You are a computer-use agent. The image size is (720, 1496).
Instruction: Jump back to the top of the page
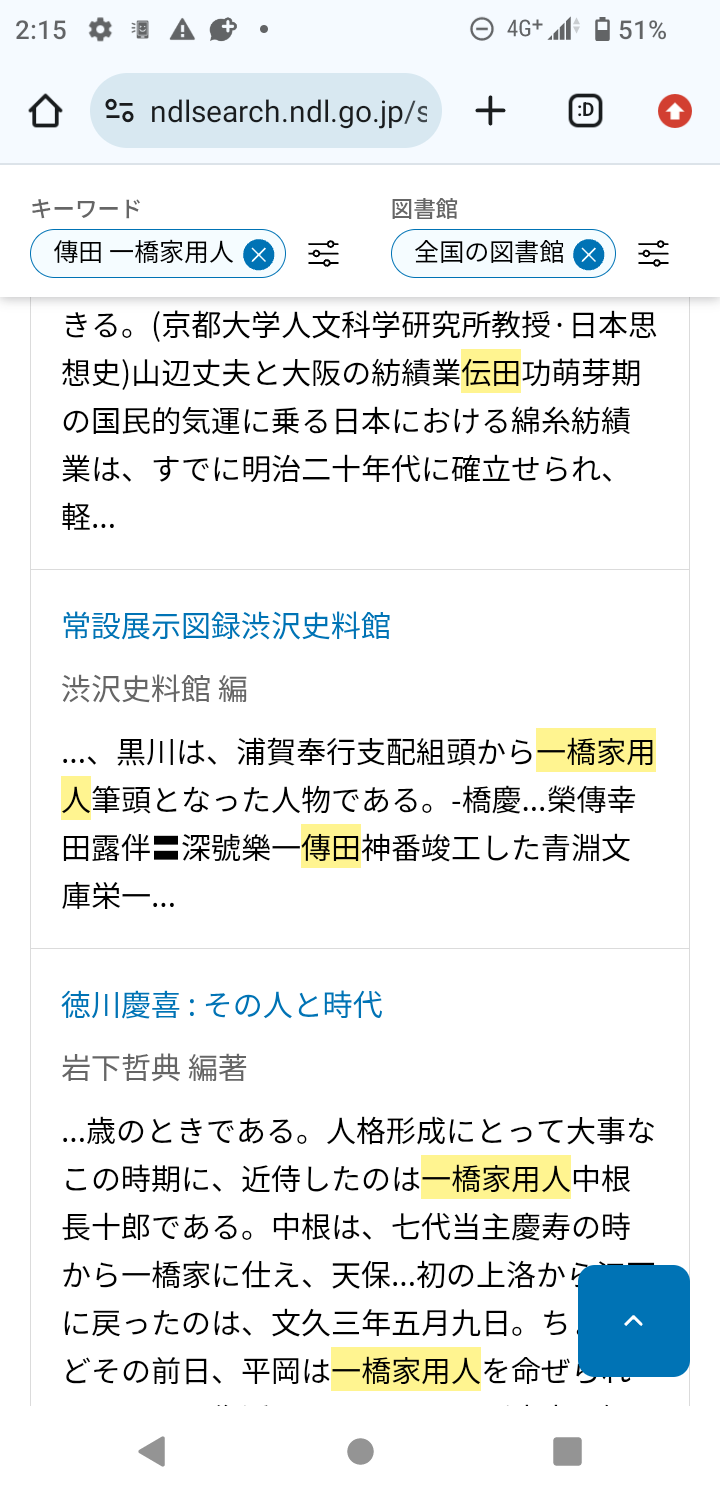tap(634, 1321)
